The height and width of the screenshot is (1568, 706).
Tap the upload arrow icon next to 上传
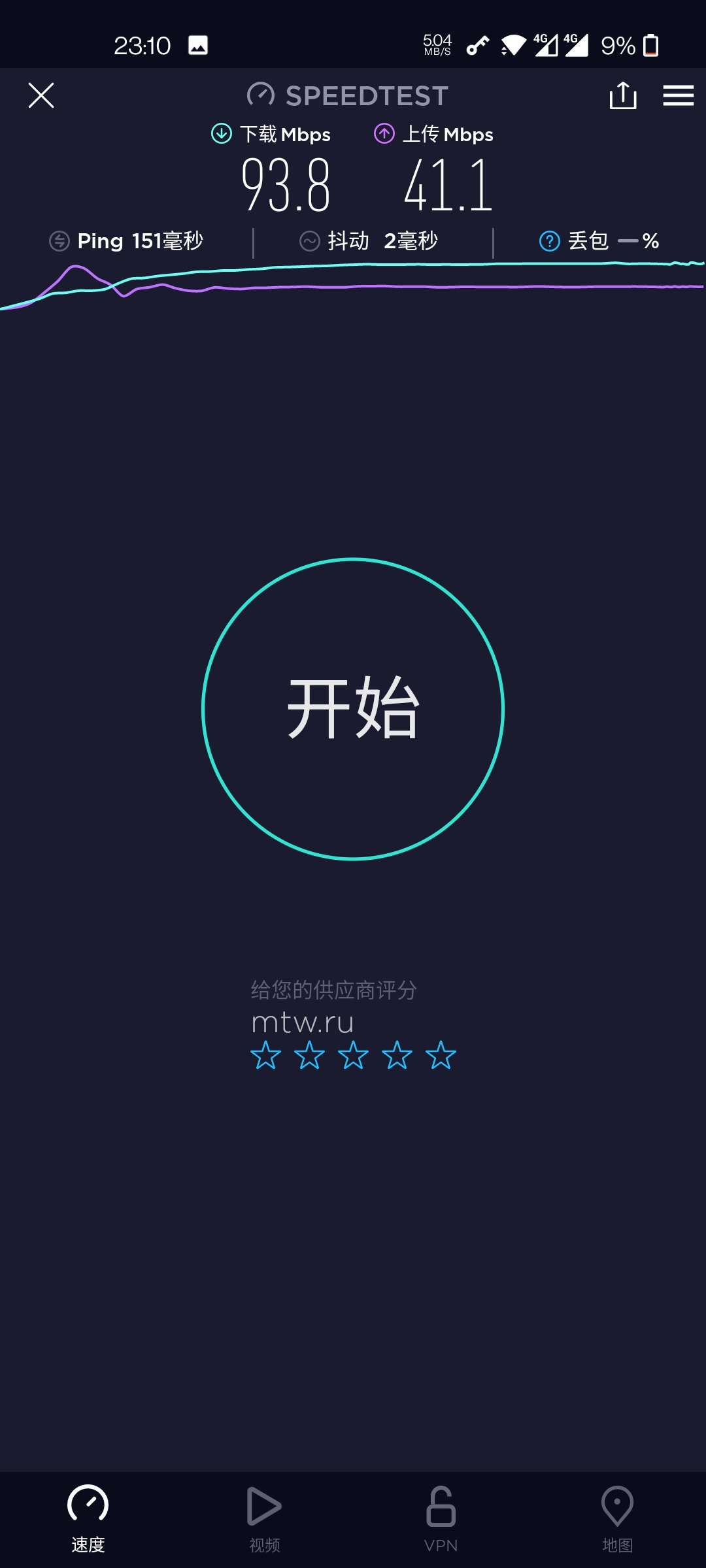point(385,134)
